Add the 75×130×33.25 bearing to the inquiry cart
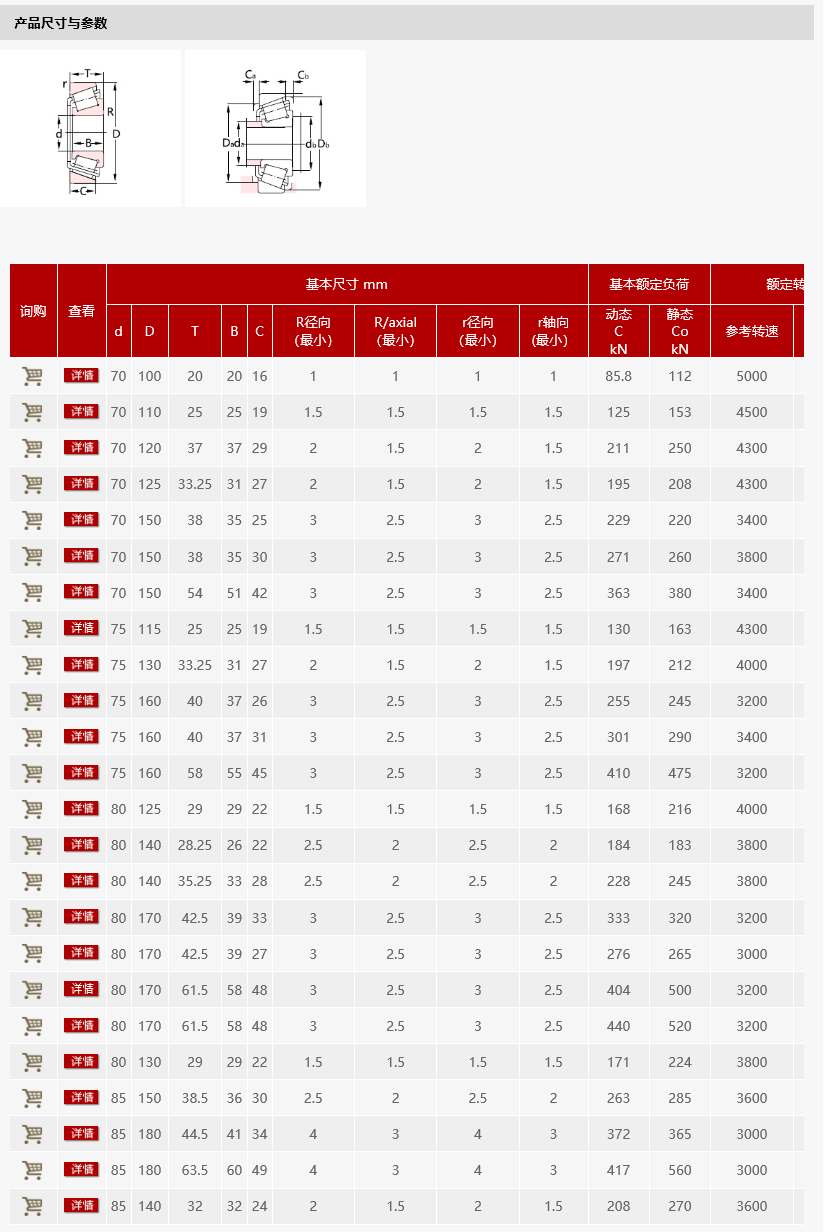This screenshot has width=840, height=1232. coord(33,665)
